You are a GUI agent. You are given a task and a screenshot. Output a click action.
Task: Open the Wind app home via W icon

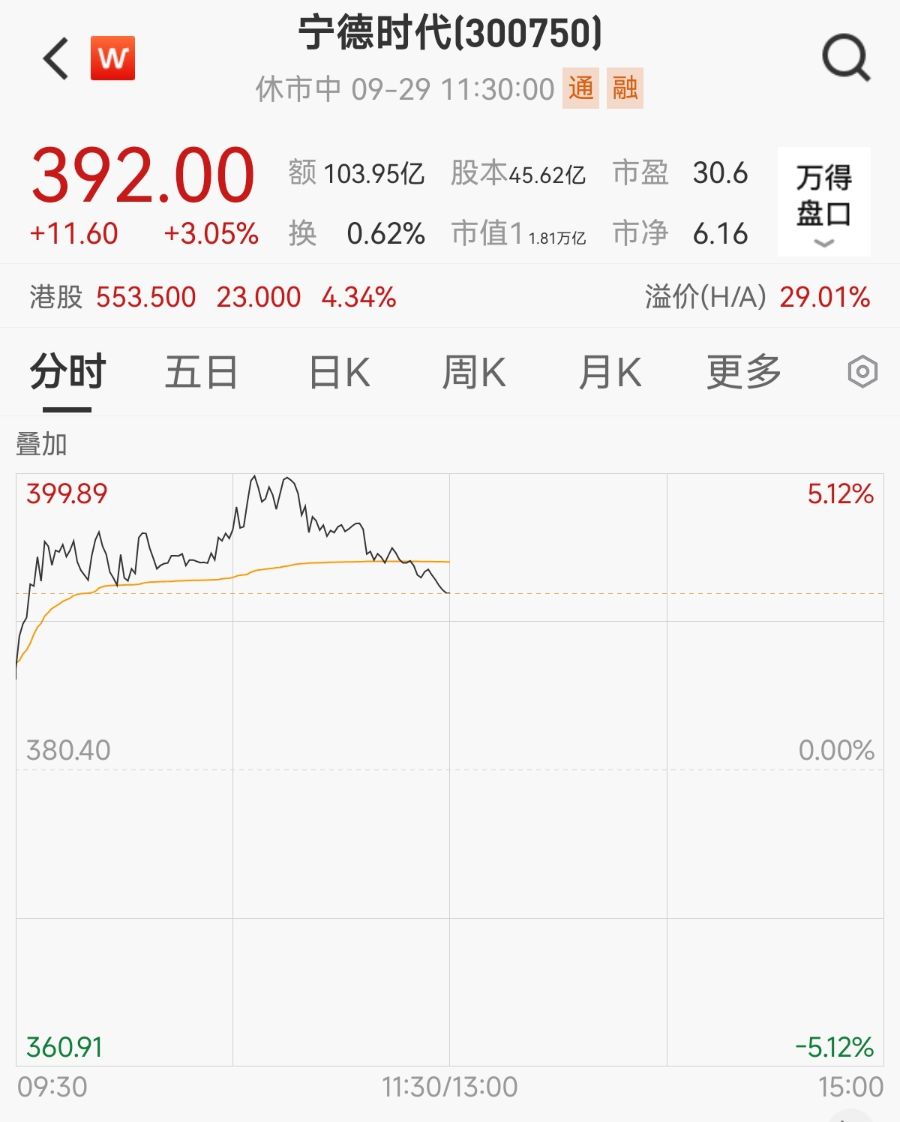[x=113, y=58]
